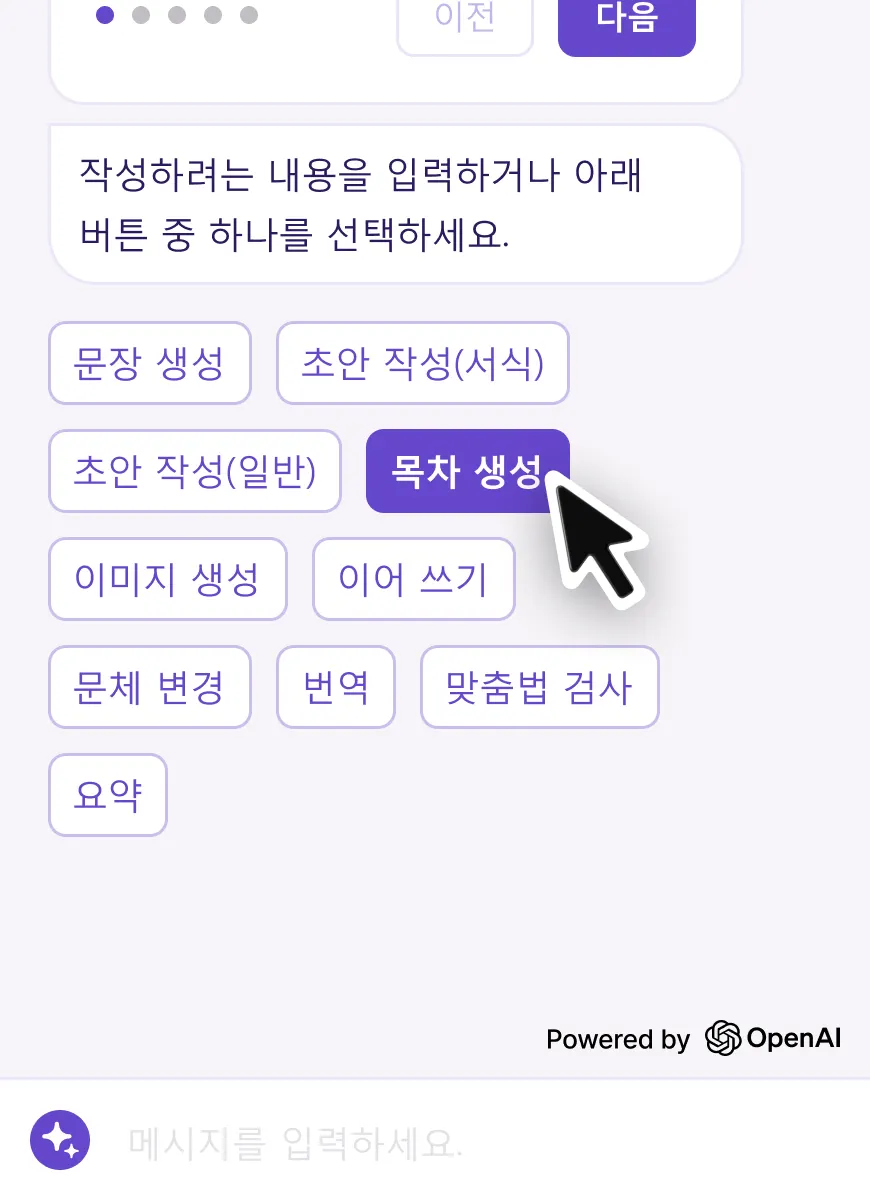Tap the carousel page indicator dots

coord(177,15)
